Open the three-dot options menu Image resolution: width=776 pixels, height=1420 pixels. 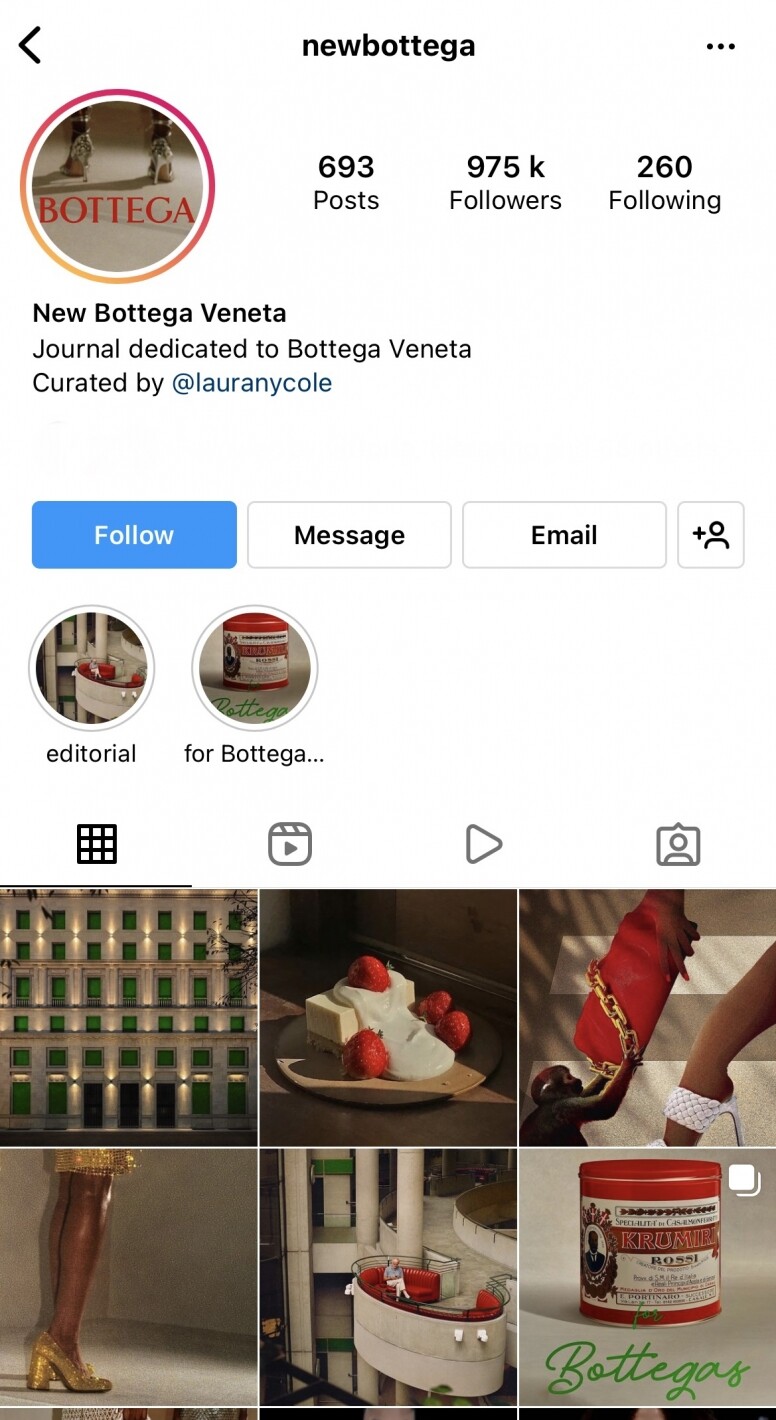tap(720, 46)
